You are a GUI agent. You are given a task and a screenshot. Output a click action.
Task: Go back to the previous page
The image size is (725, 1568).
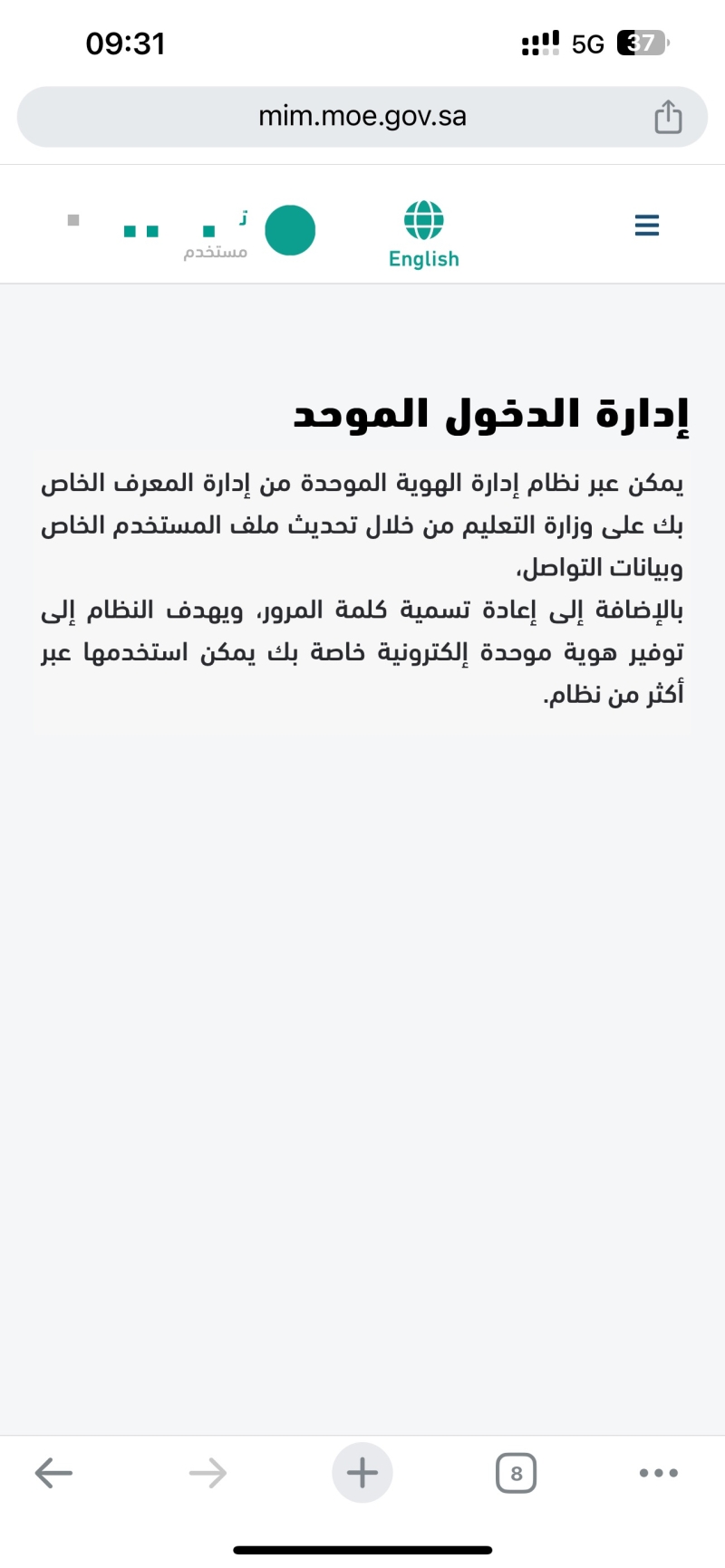pyautogui.click(x=53, y=1473)
